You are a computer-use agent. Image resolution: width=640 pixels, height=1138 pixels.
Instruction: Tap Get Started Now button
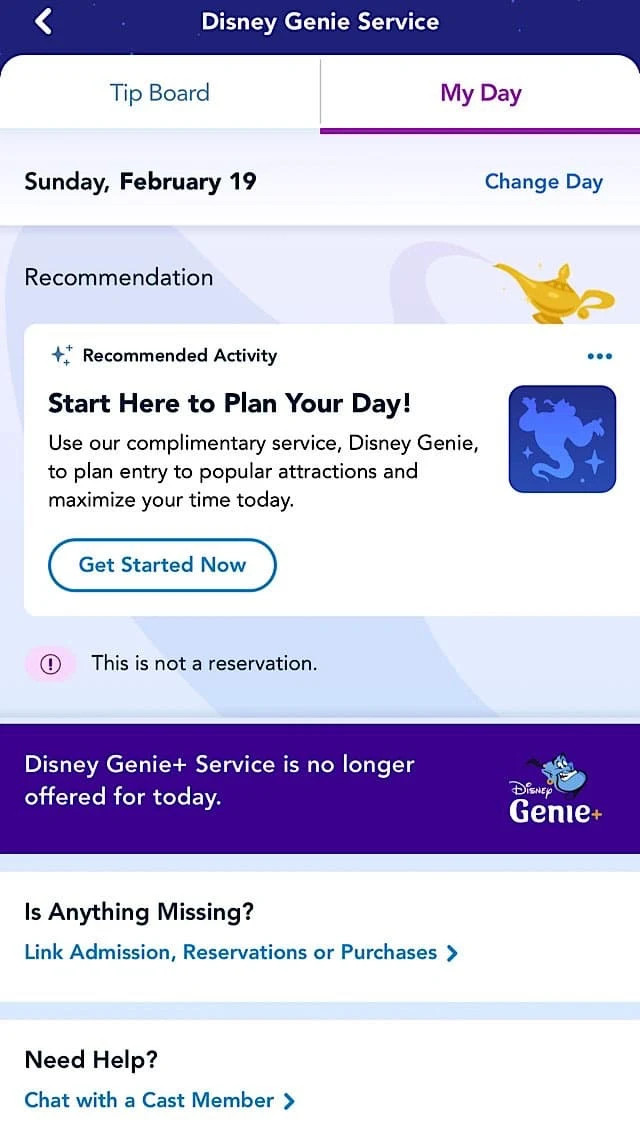click(x=162, y=565)
